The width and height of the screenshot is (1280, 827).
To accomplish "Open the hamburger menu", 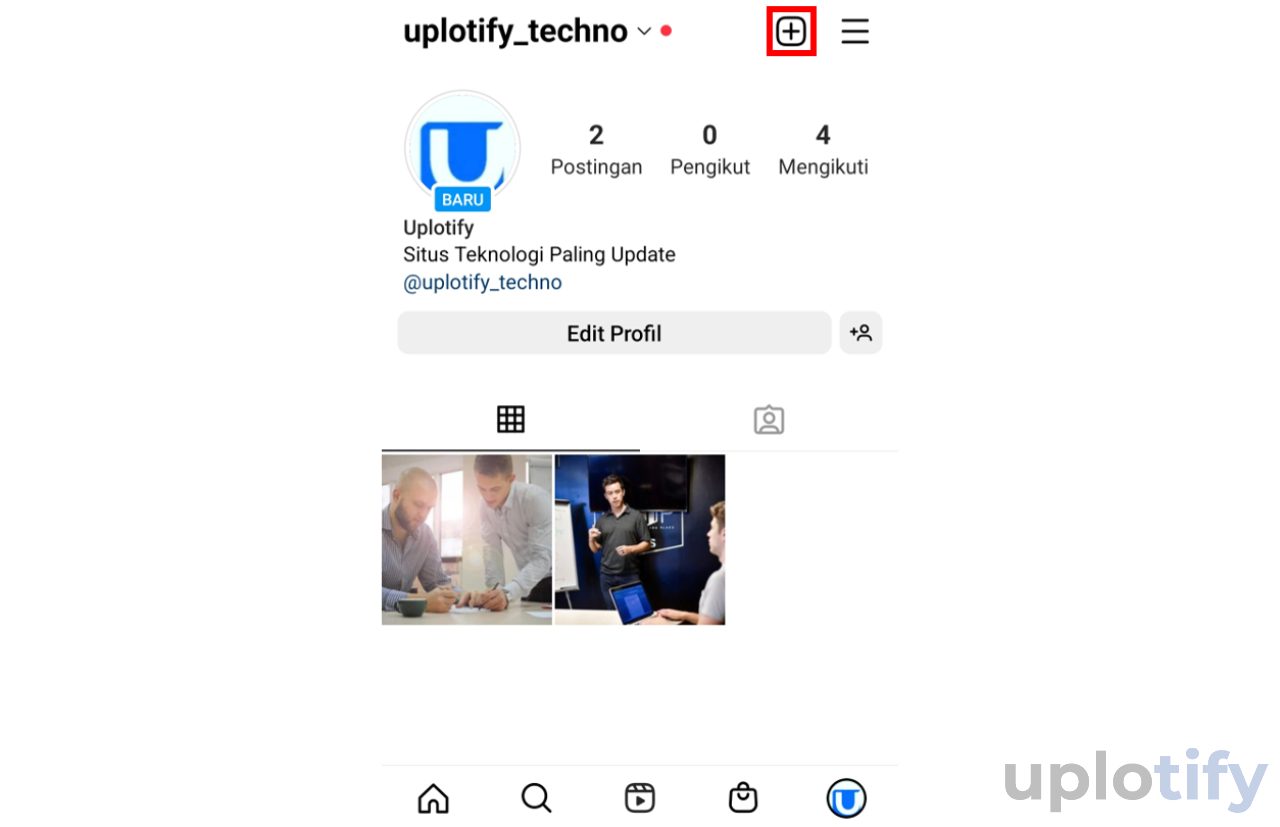I will click(x=855, y=32).
